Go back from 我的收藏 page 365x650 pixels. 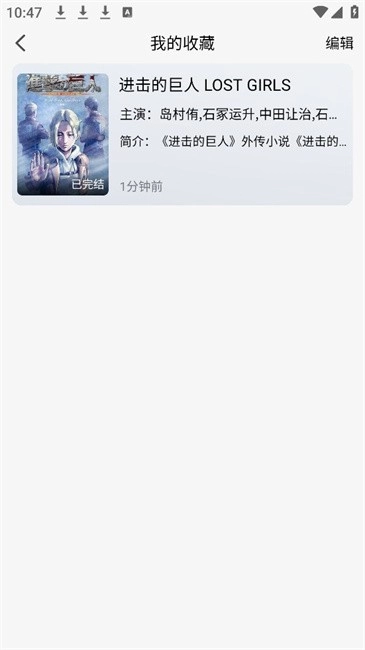[20, 43]
